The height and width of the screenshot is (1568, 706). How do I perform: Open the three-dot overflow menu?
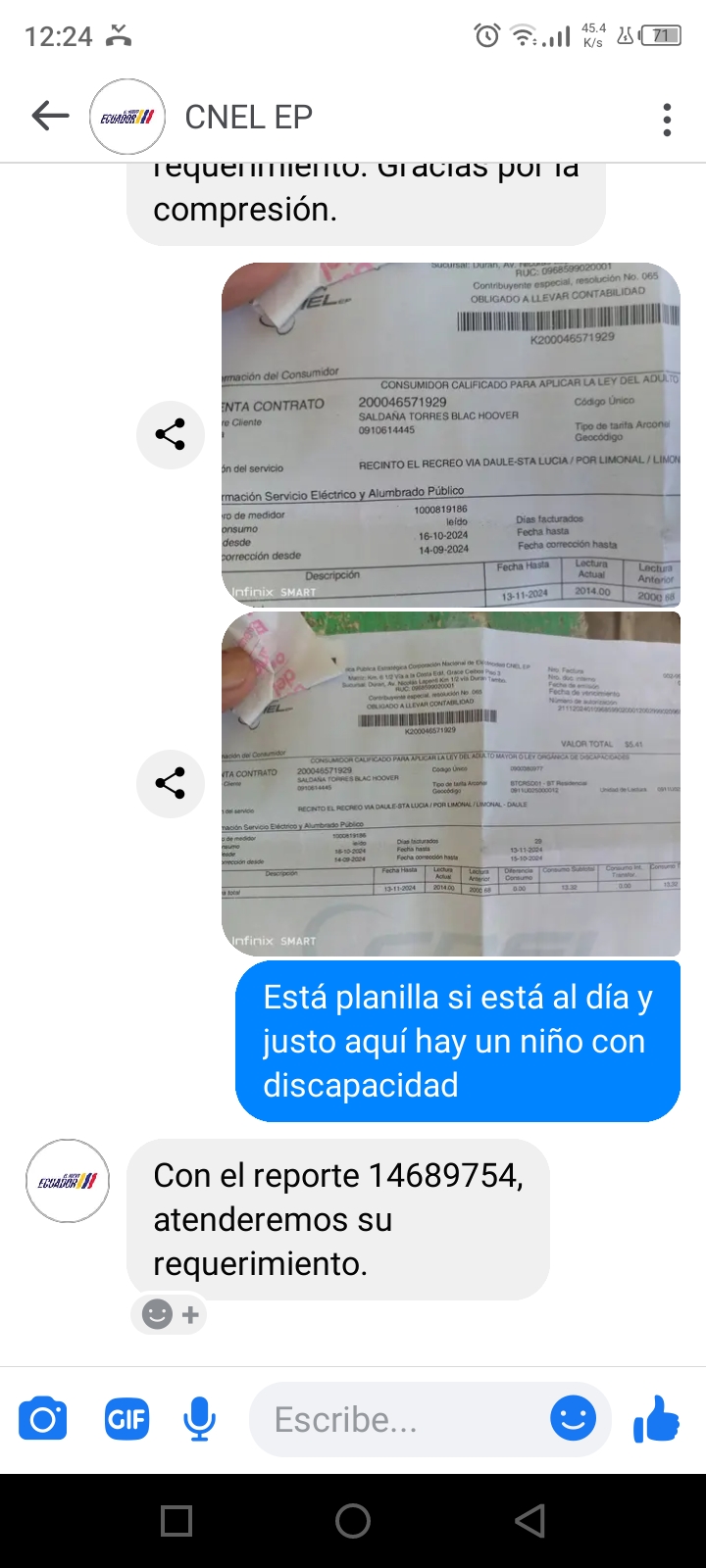click(667, 120)
